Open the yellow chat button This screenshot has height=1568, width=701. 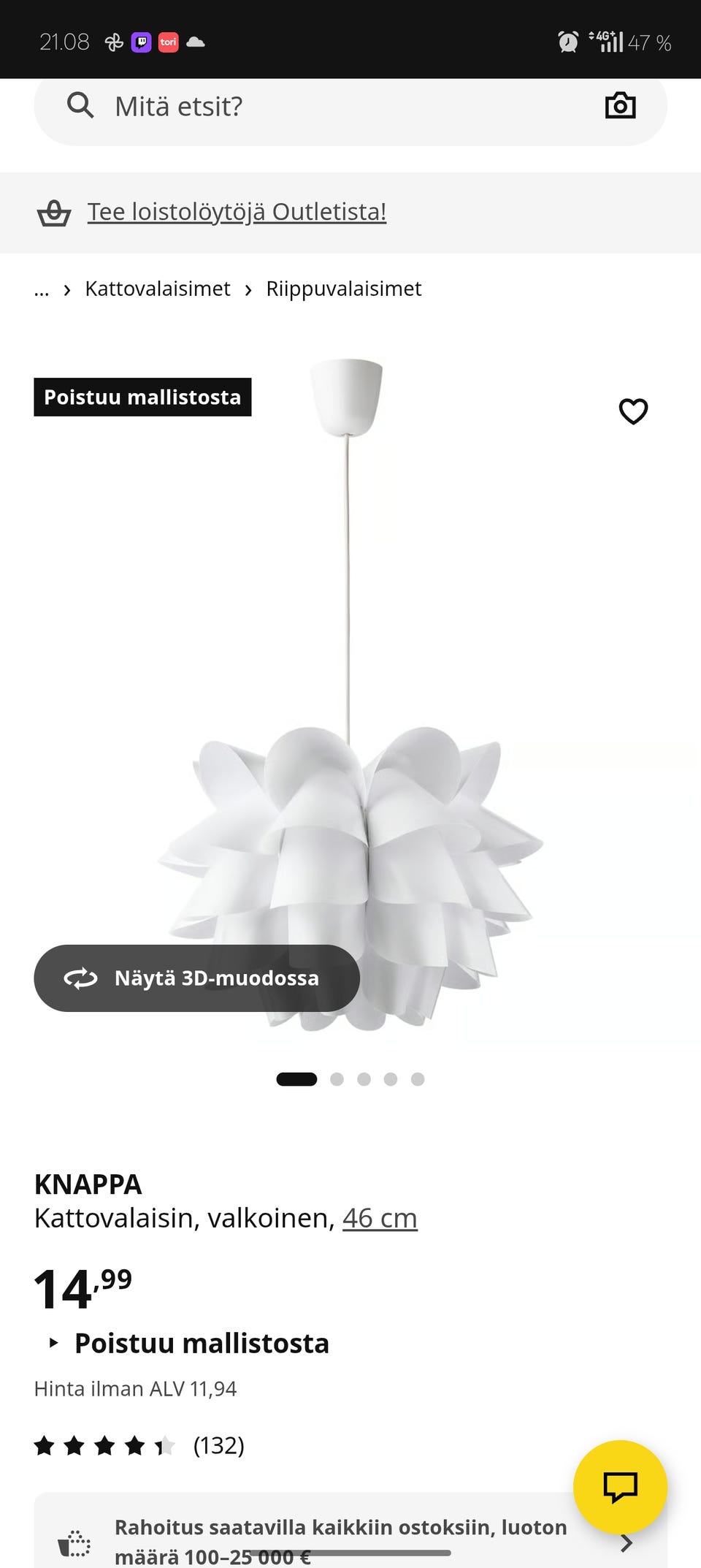[x=620, y=1486]
